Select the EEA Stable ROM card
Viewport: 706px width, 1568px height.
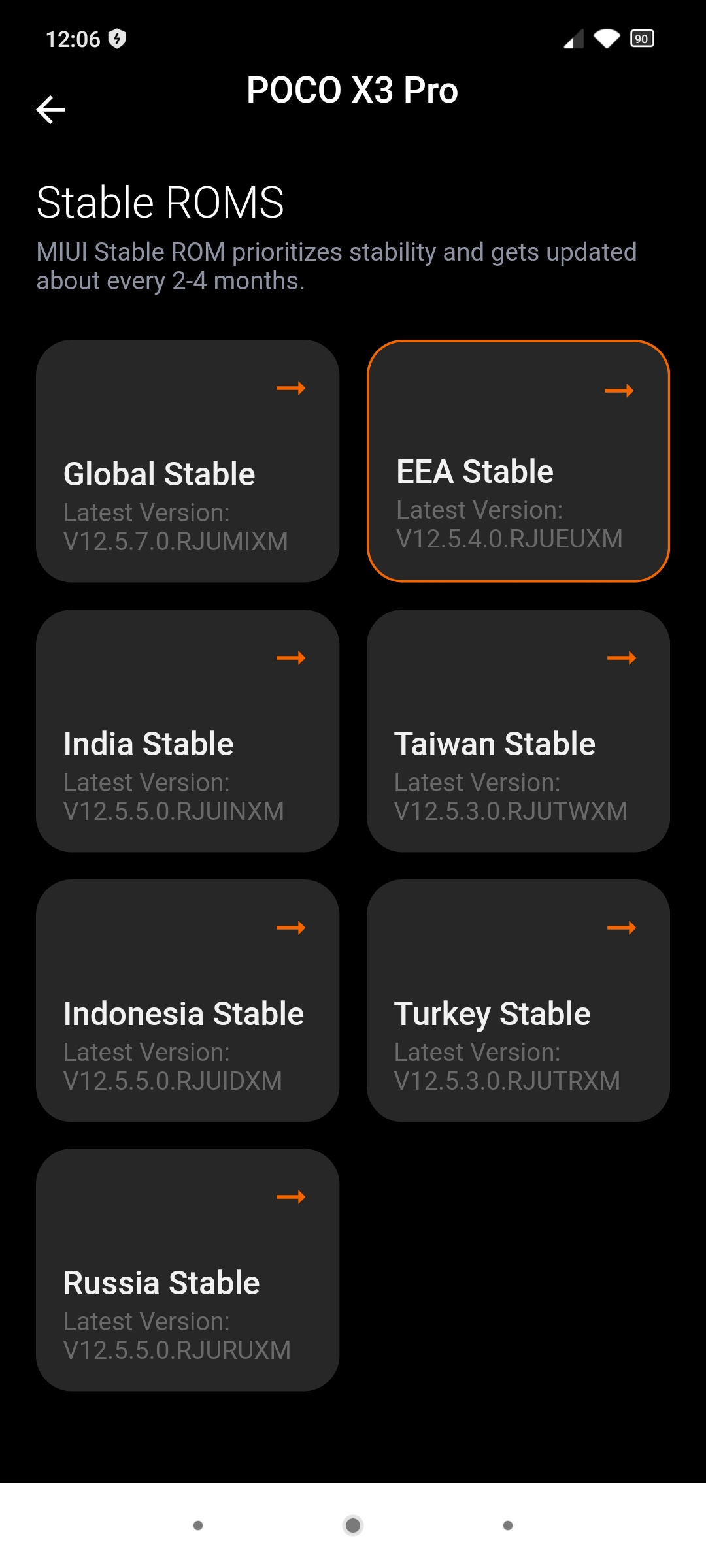click(518, 461)
